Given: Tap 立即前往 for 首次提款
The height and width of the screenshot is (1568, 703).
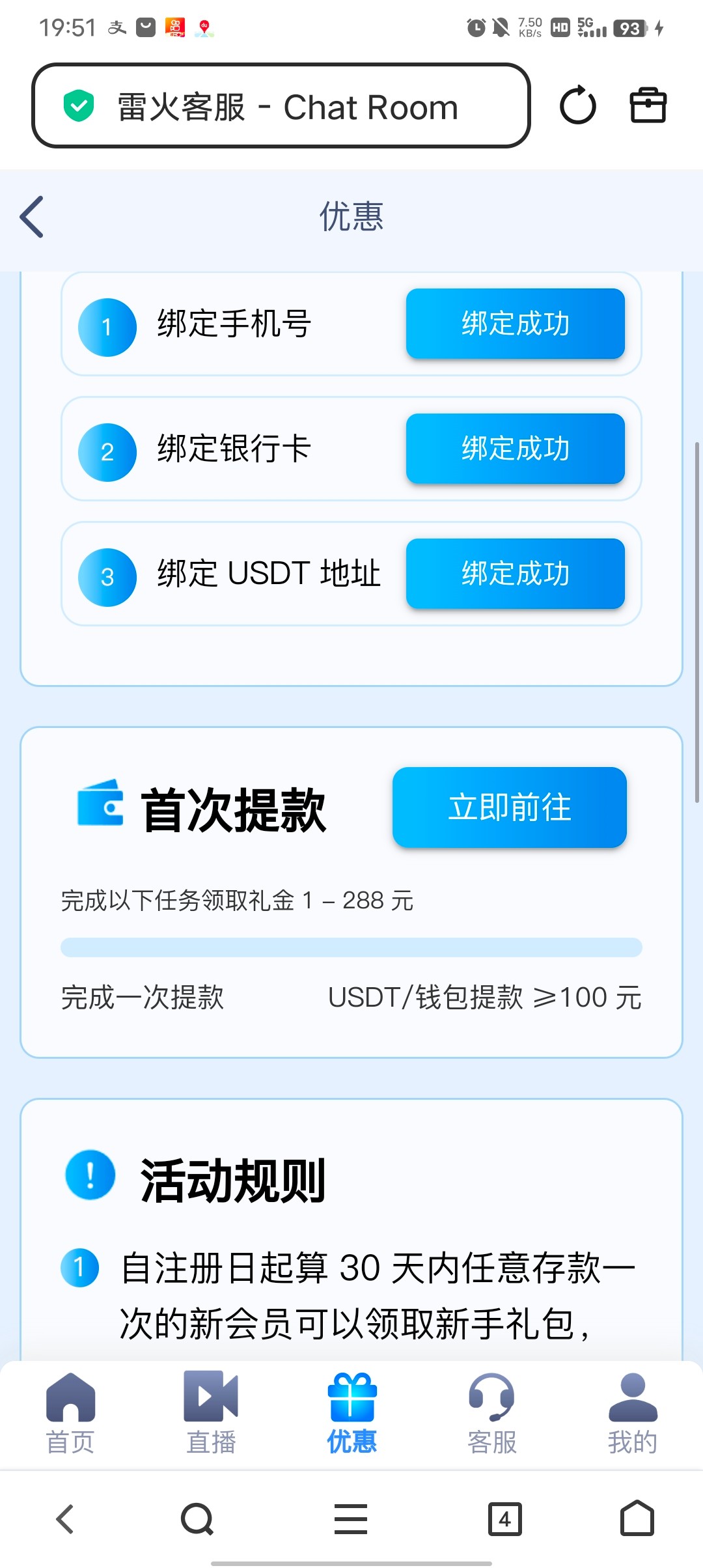Looking at the screenshot, I should 509,807.
